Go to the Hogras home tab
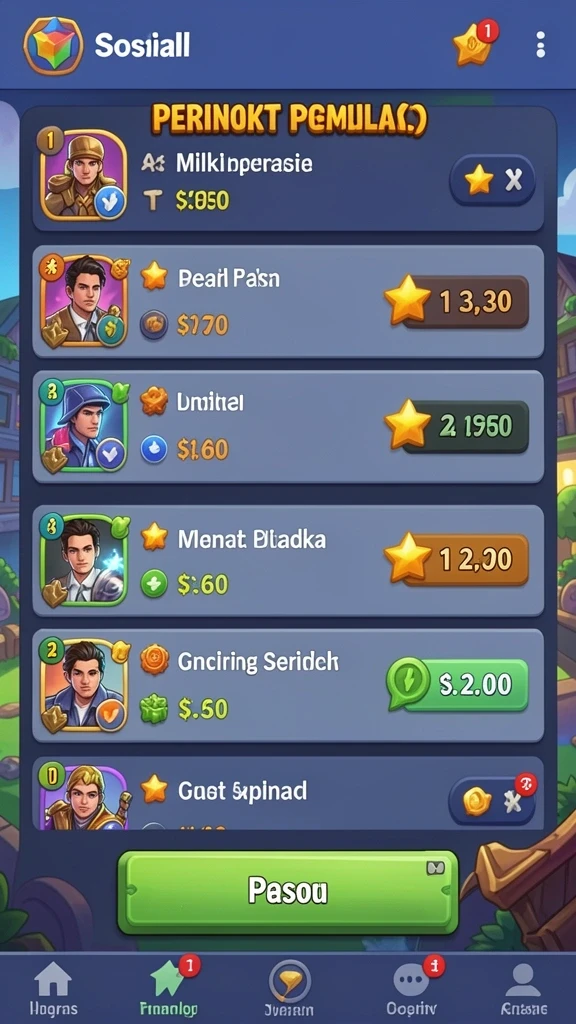The height and width of the screenshot is (1024, 576). [53, 990]
